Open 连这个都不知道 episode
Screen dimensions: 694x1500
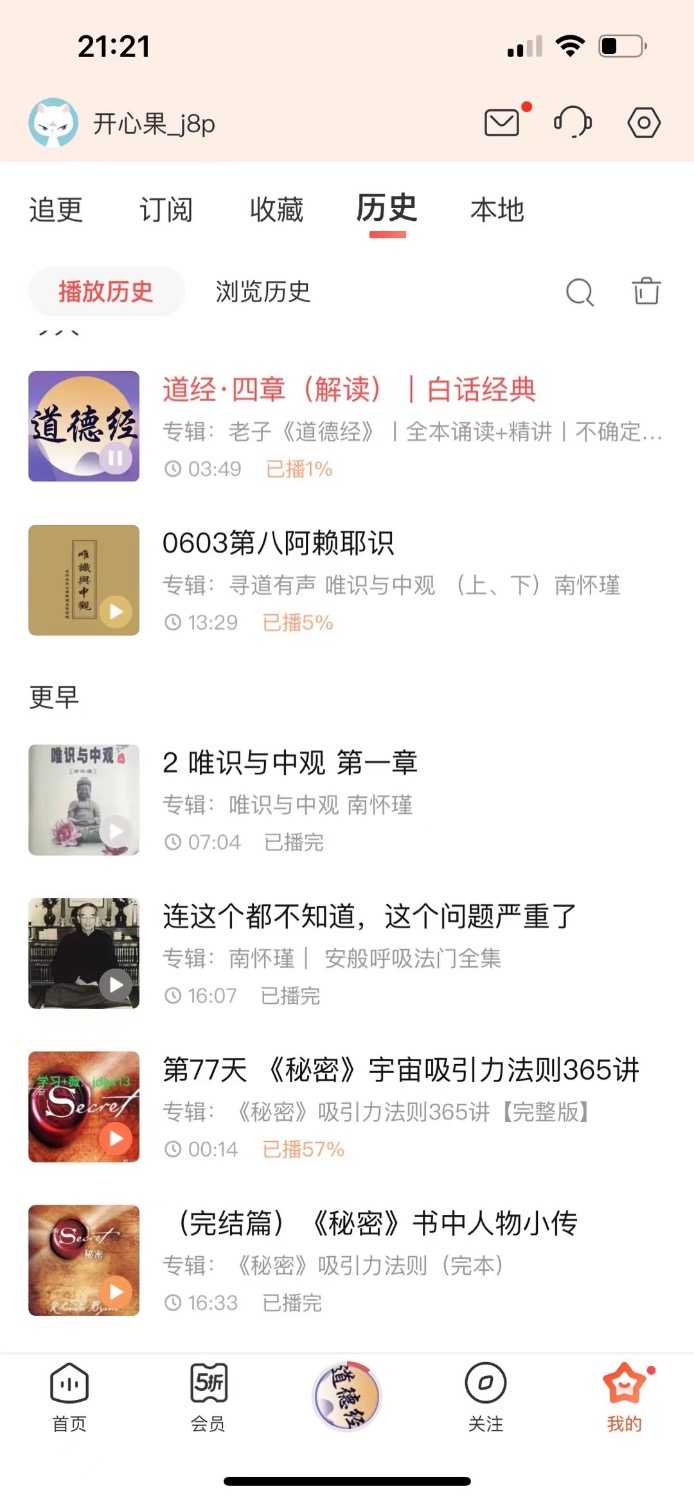coord(370,916)
